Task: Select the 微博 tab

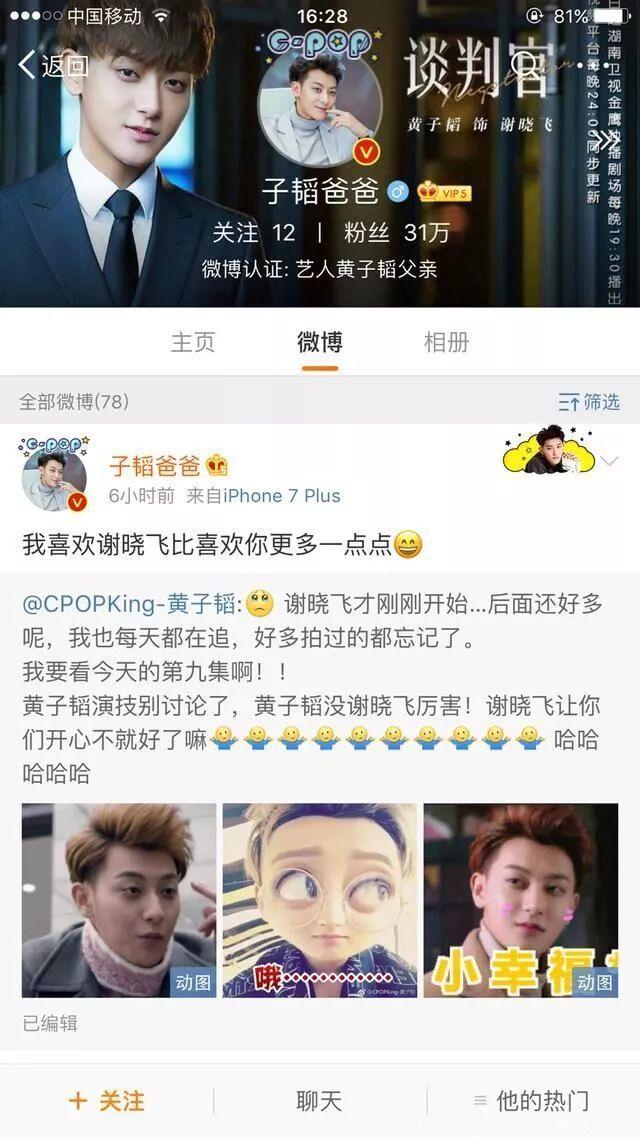Action: (x=320, y=342)
